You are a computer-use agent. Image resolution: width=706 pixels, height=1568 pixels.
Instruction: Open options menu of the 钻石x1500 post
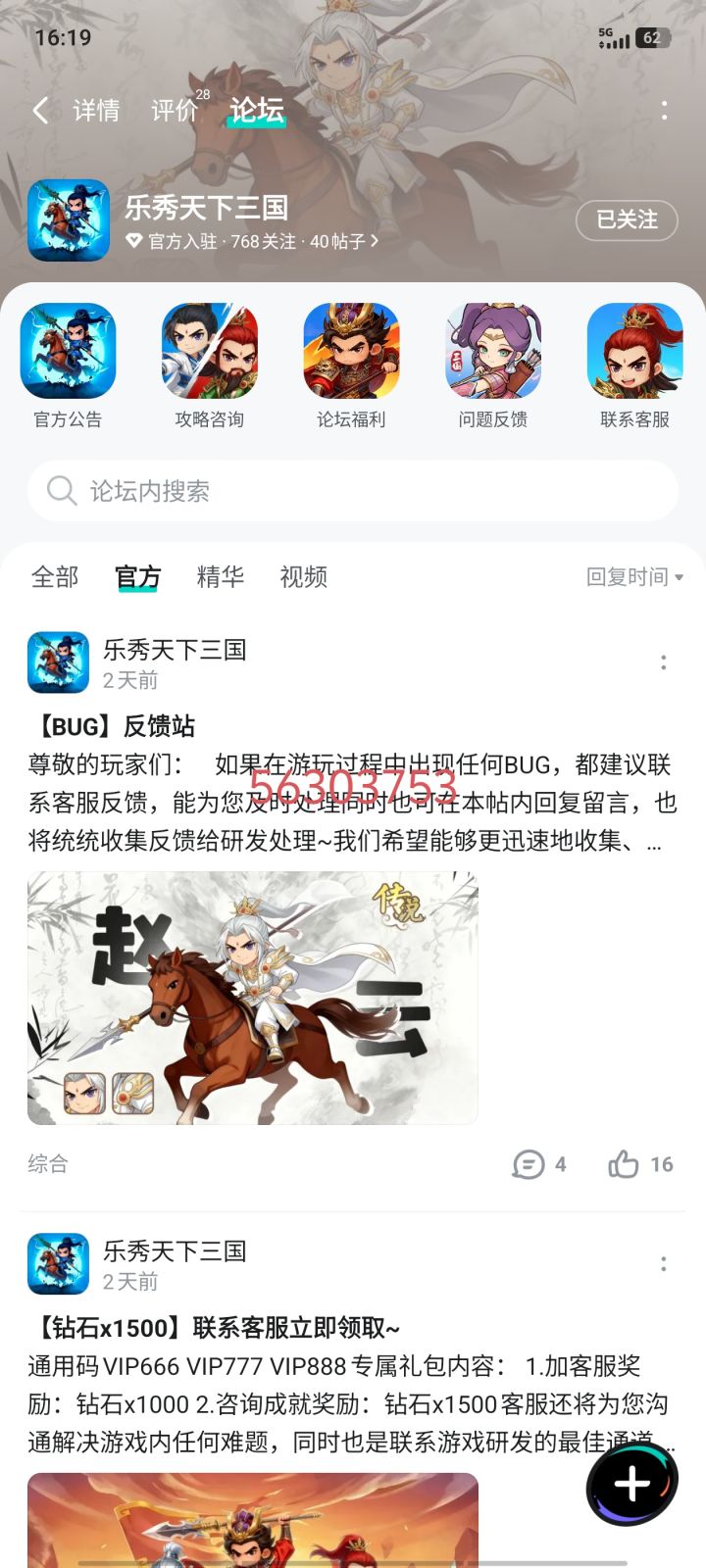click(x=663, y=1263)
